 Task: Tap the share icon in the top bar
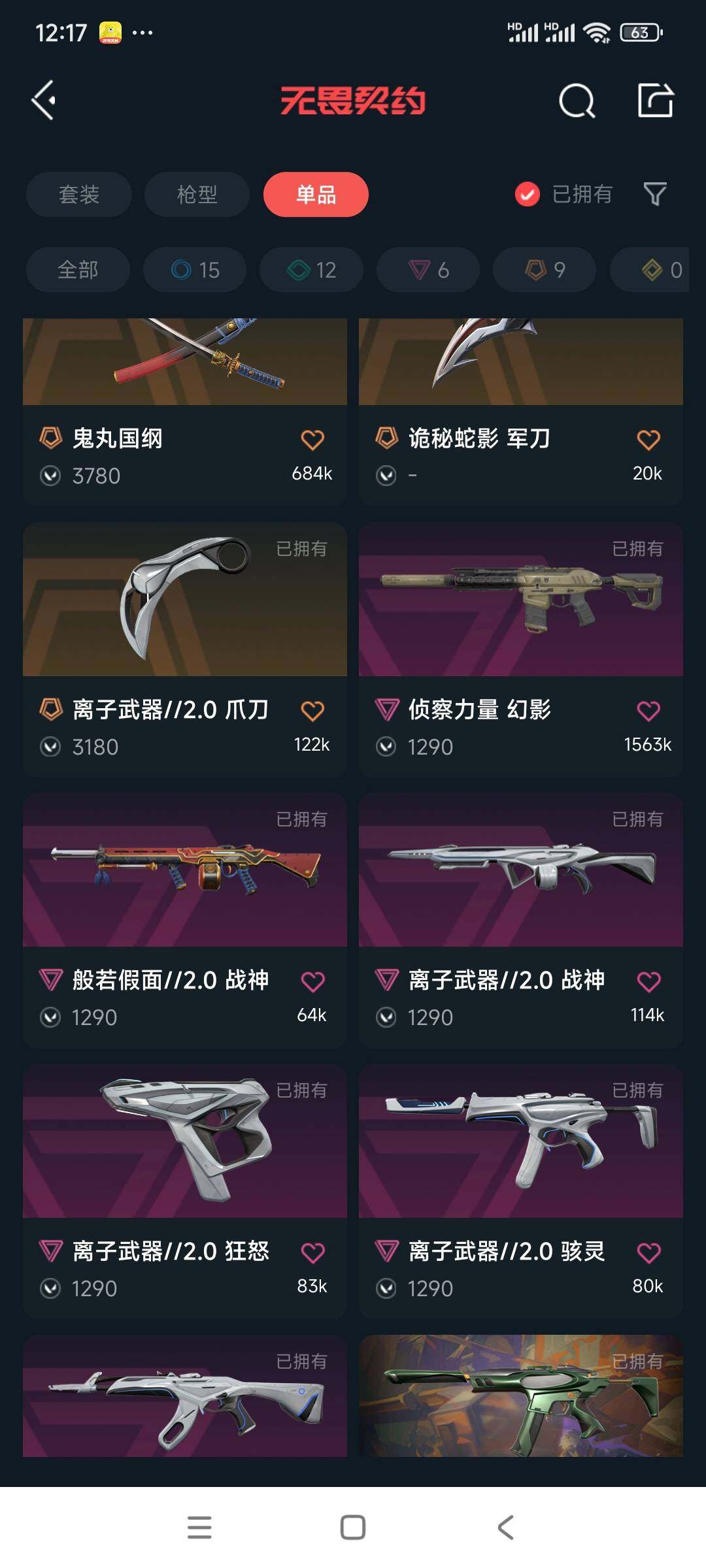657,101
